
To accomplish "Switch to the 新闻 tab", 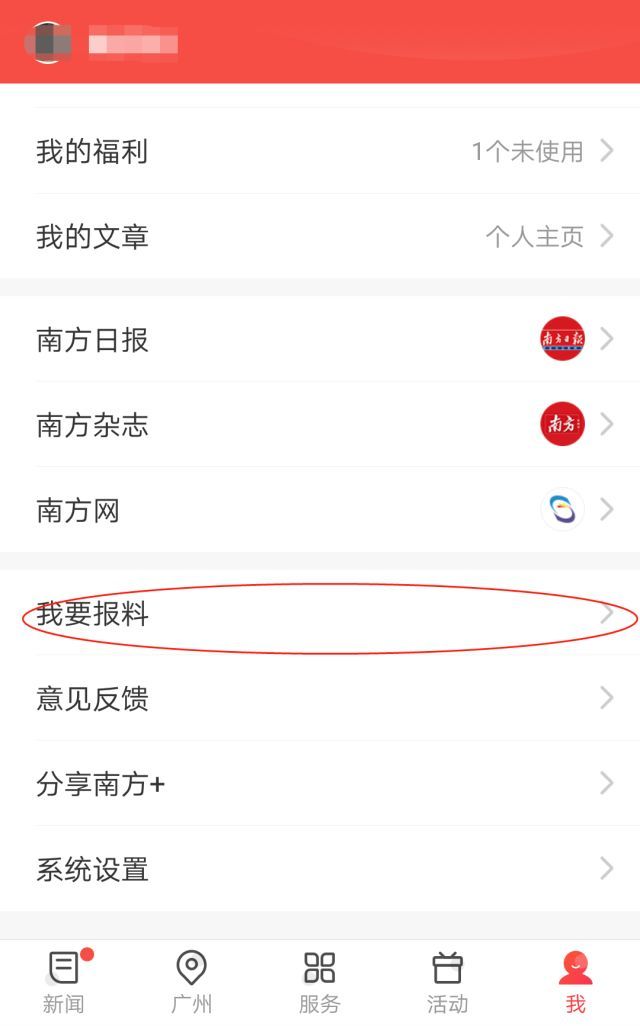I will tap(64, 982).
